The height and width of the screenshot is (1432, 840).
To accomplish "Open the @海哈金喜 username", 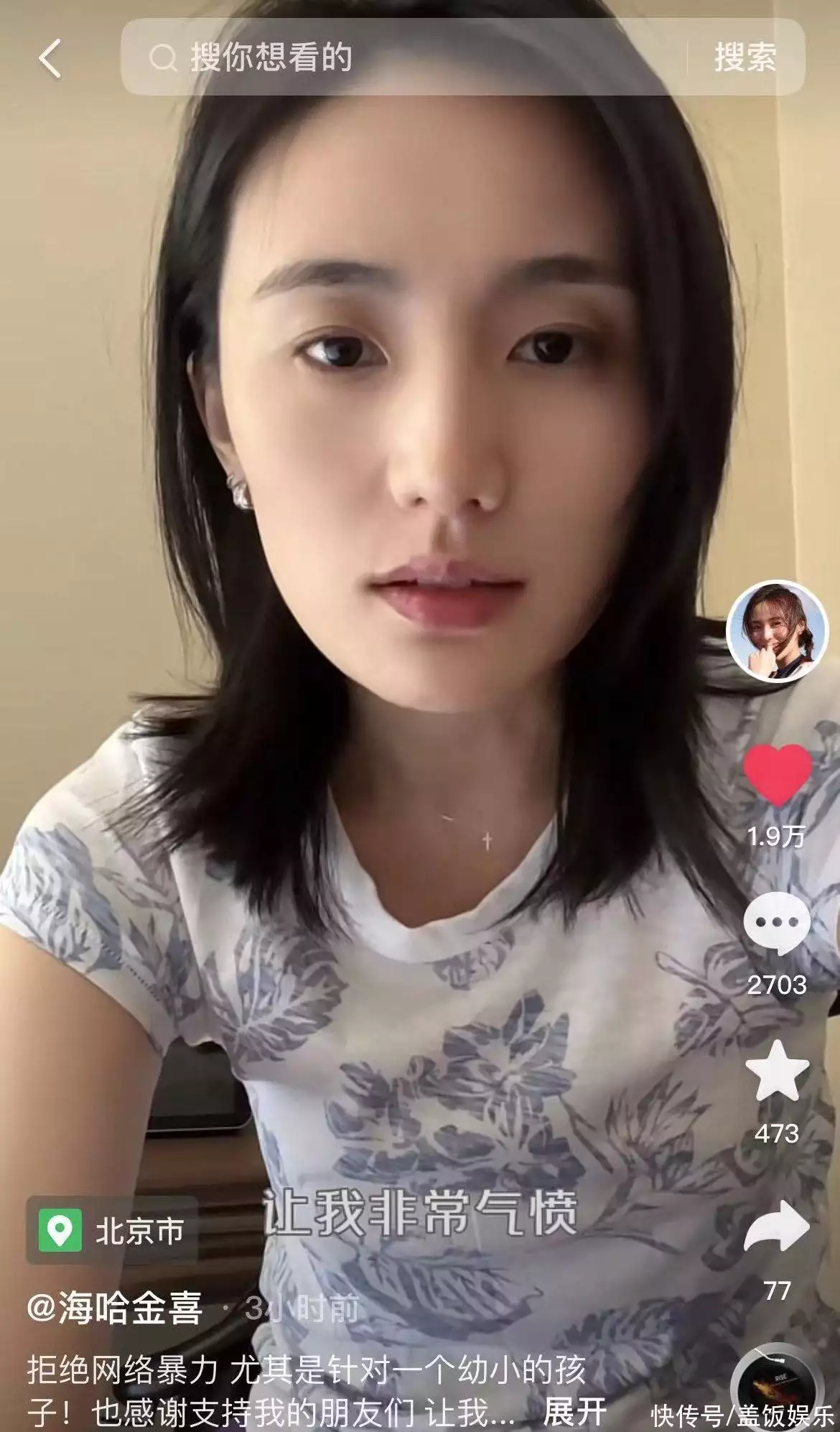I will point(115,1308).
